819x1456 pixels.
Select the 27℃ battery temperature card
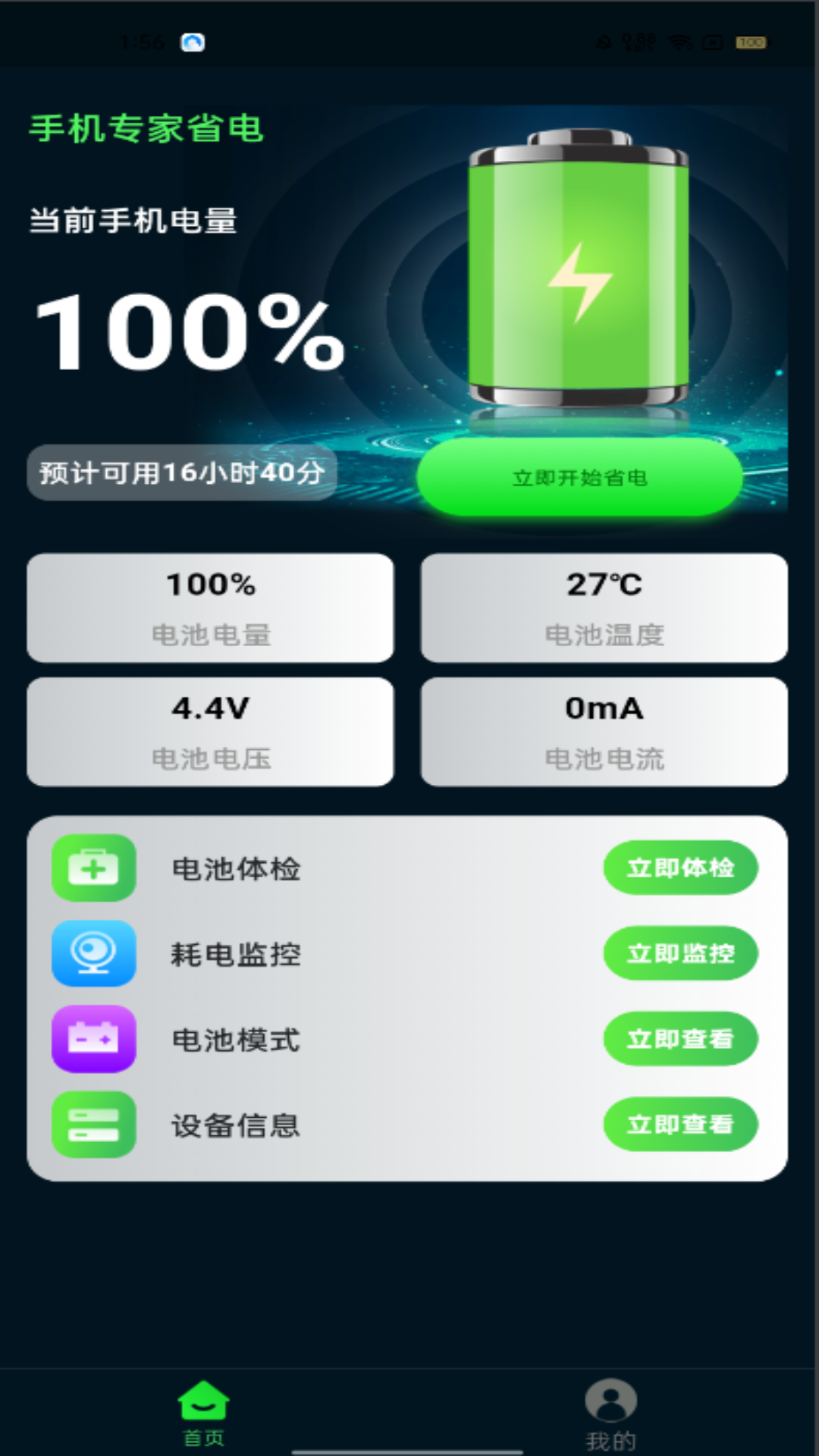point(605,608)
